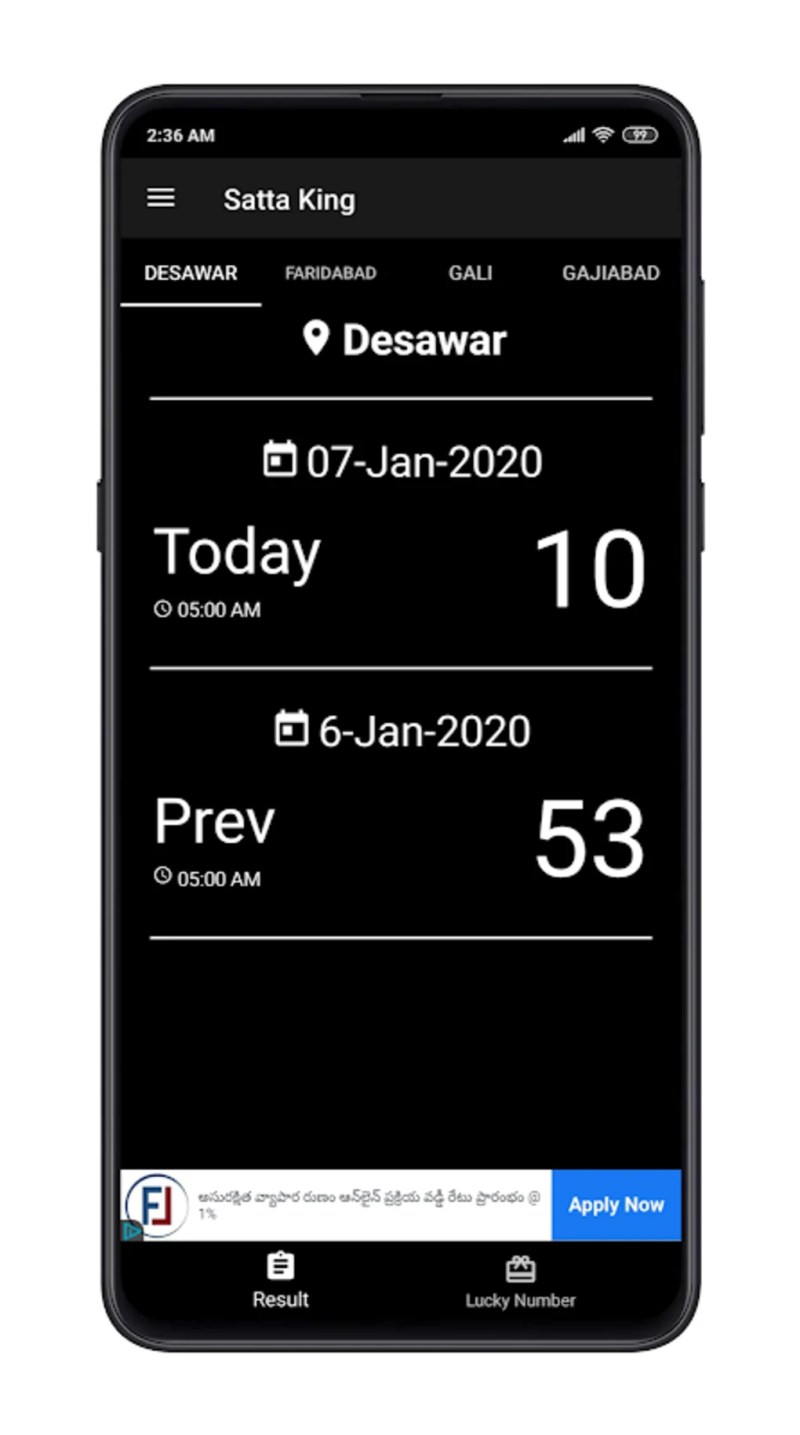Select the Desawar tab

pyautogui.click(x=191, y=273)
